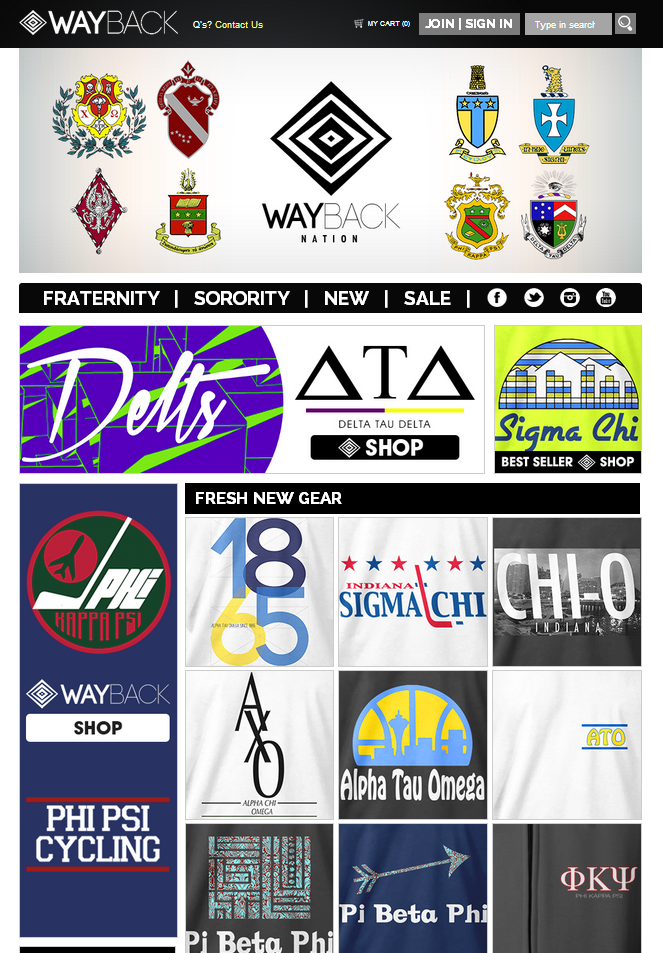Browse the New section
Viewport: 663px width, 953px height.
pos(346,298)
